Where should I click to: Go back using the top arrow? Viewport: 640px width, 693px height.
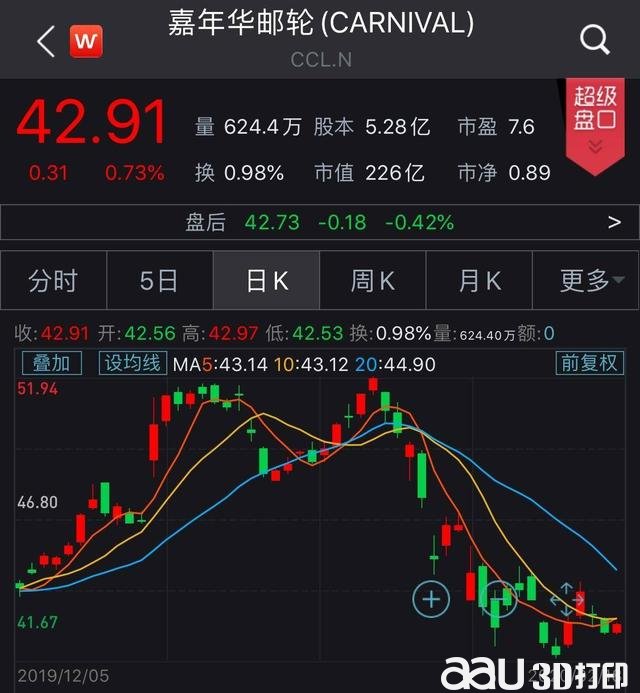(x=45, y=41)
